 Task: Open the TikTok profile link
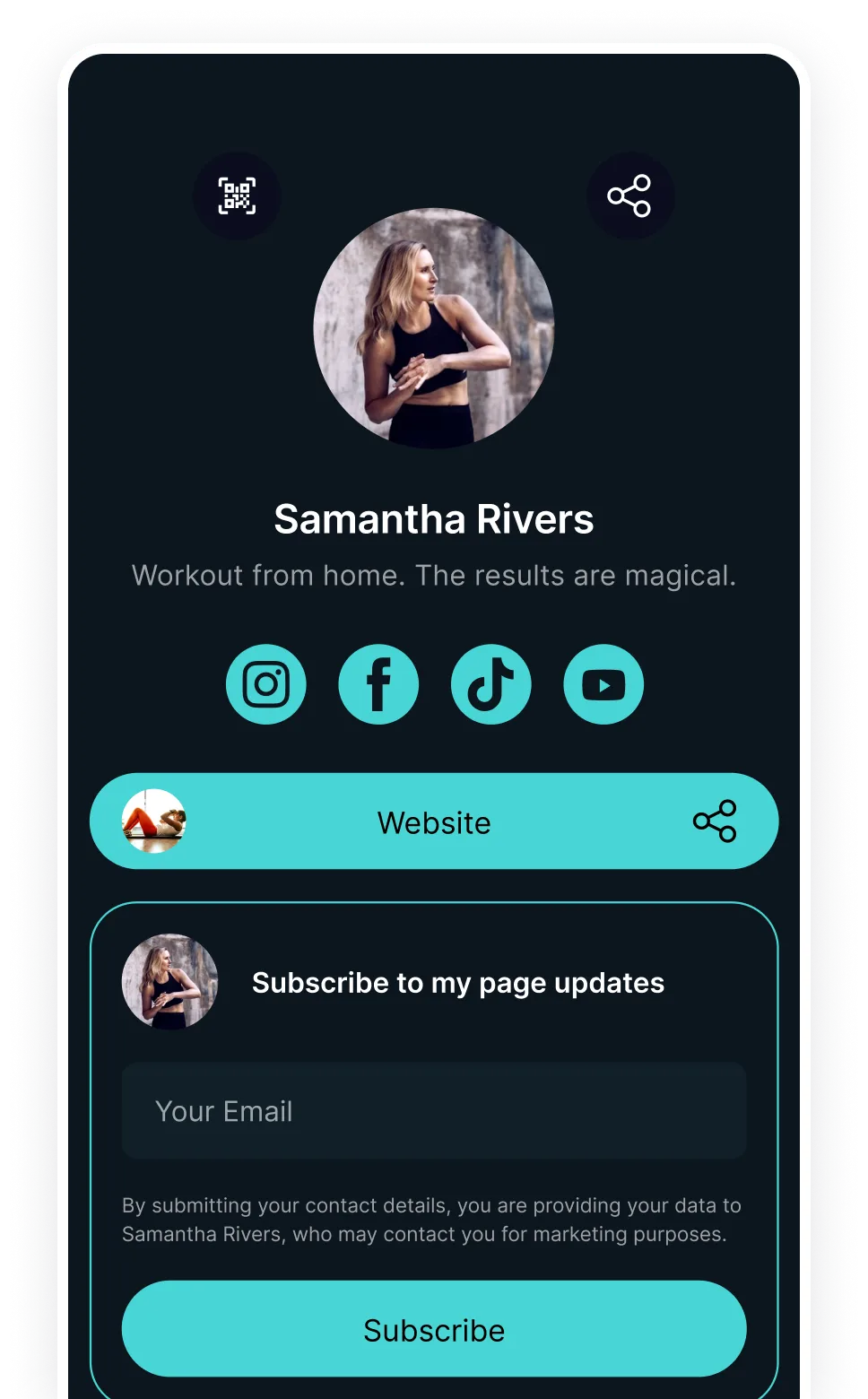pyautogui.click(x=490, y=684)
